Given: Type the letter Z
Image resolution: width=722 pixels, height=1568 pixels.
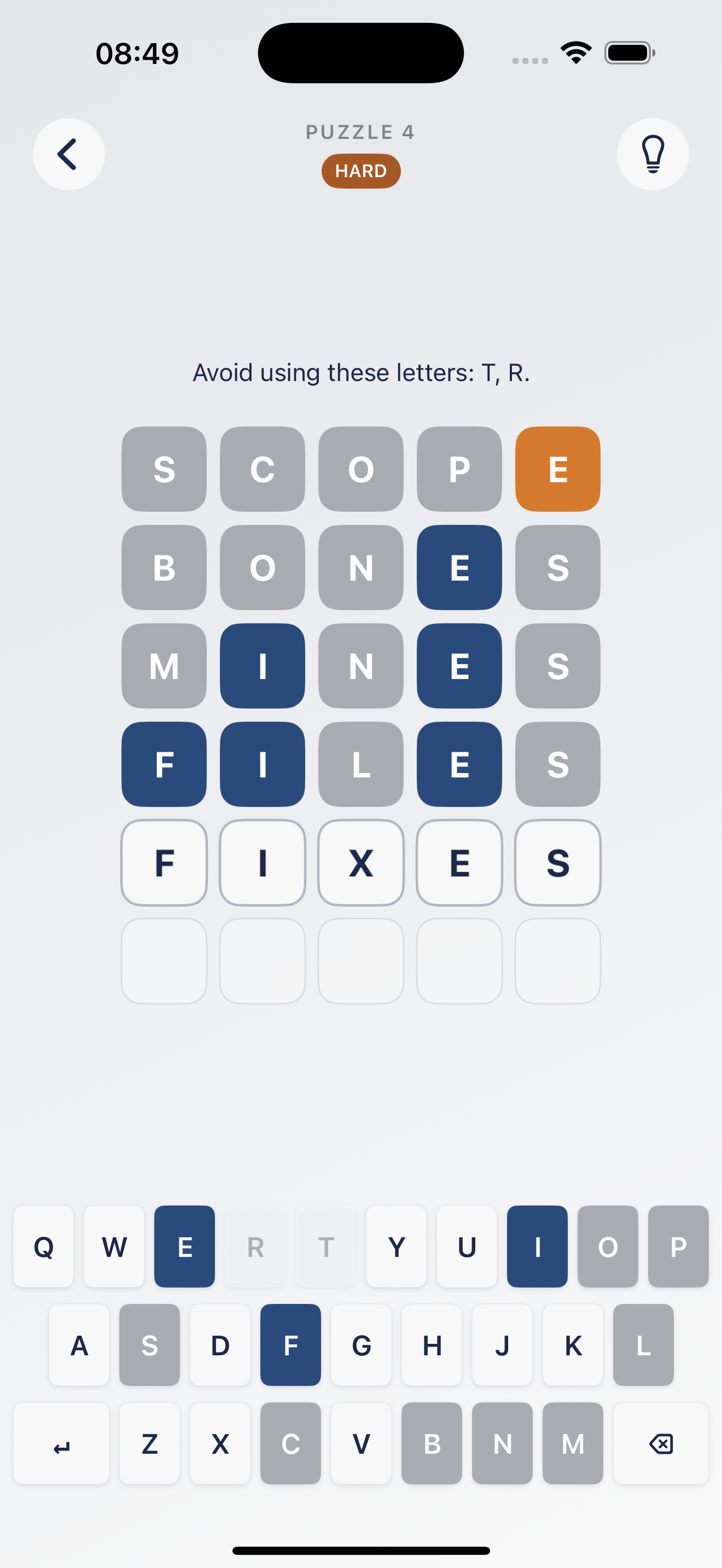Looking at the screenshot, I should point(150,1443).
